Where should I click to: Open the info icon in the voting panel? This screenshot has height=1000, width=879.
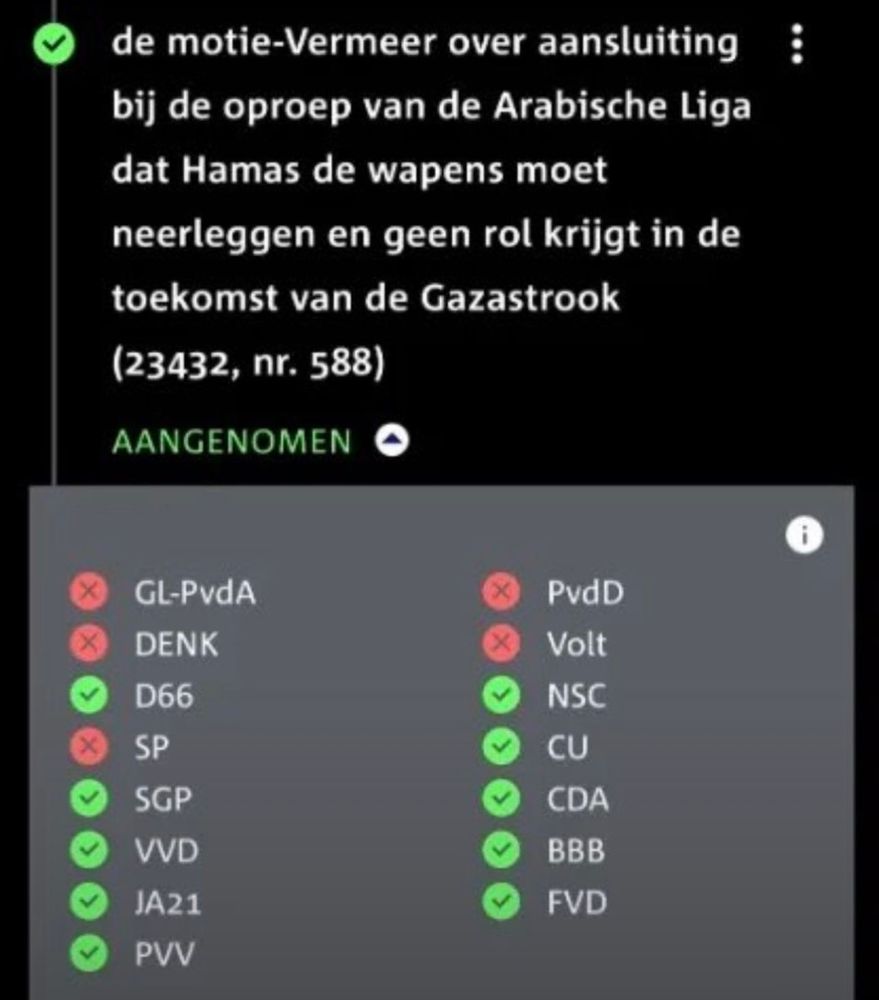tap(804, 534)
